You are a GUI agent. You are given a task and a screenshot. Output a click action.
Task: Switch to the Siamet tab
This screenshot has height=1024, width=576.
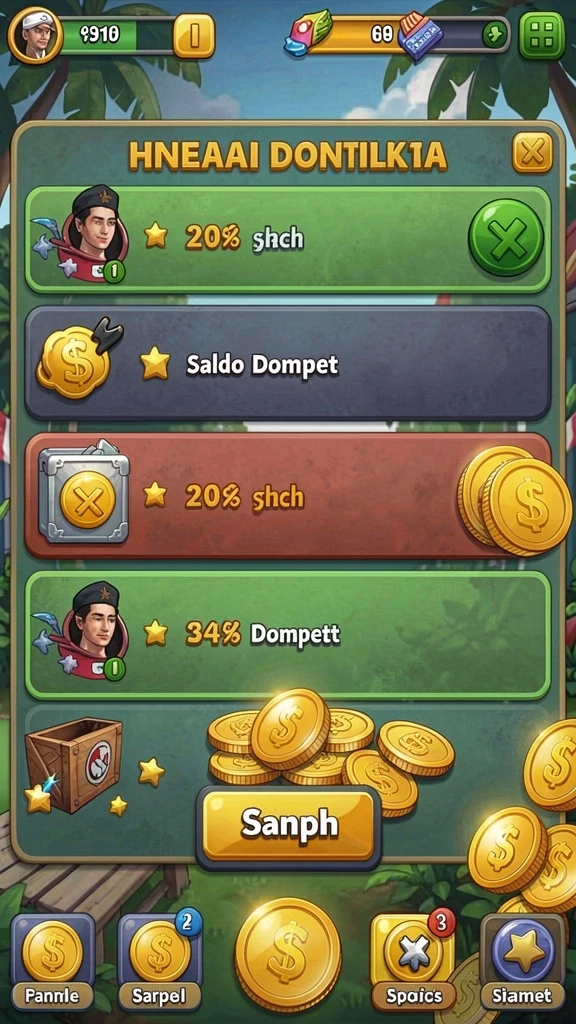point(522,961)
